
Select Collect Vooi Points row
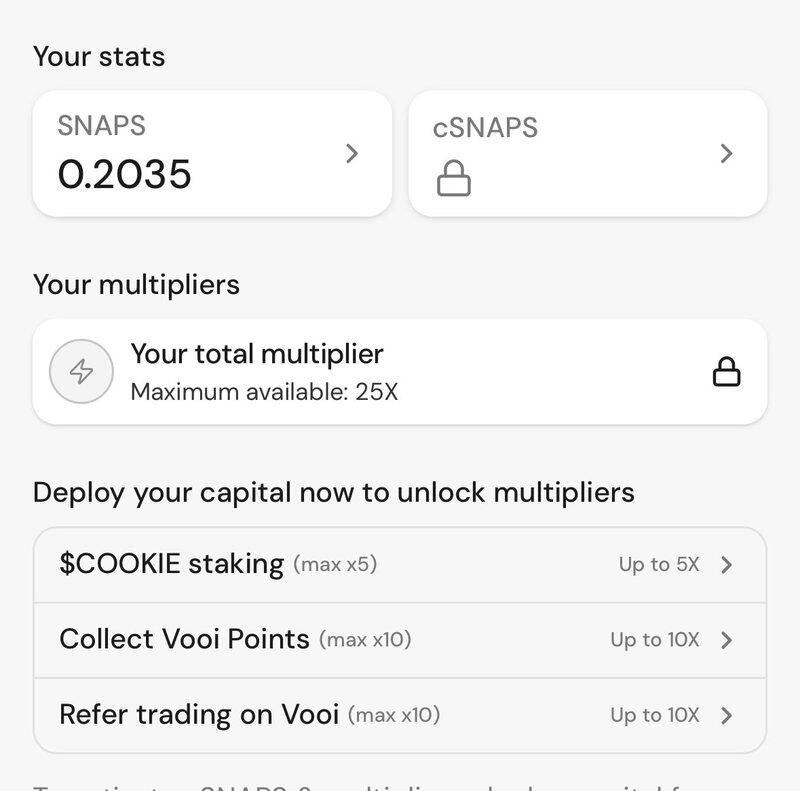coord(399,640)
